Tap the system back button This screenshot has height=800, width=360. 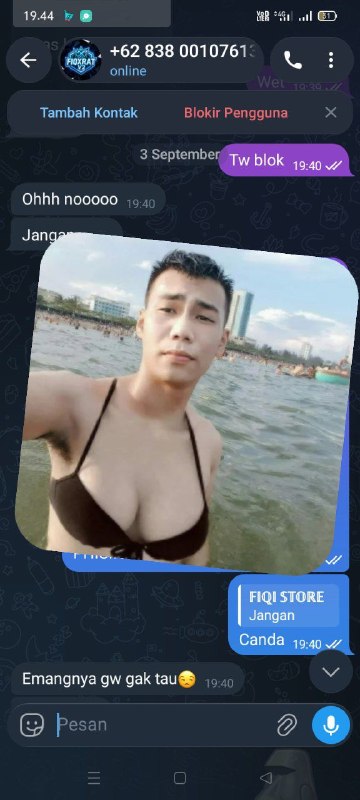[266, 778]
